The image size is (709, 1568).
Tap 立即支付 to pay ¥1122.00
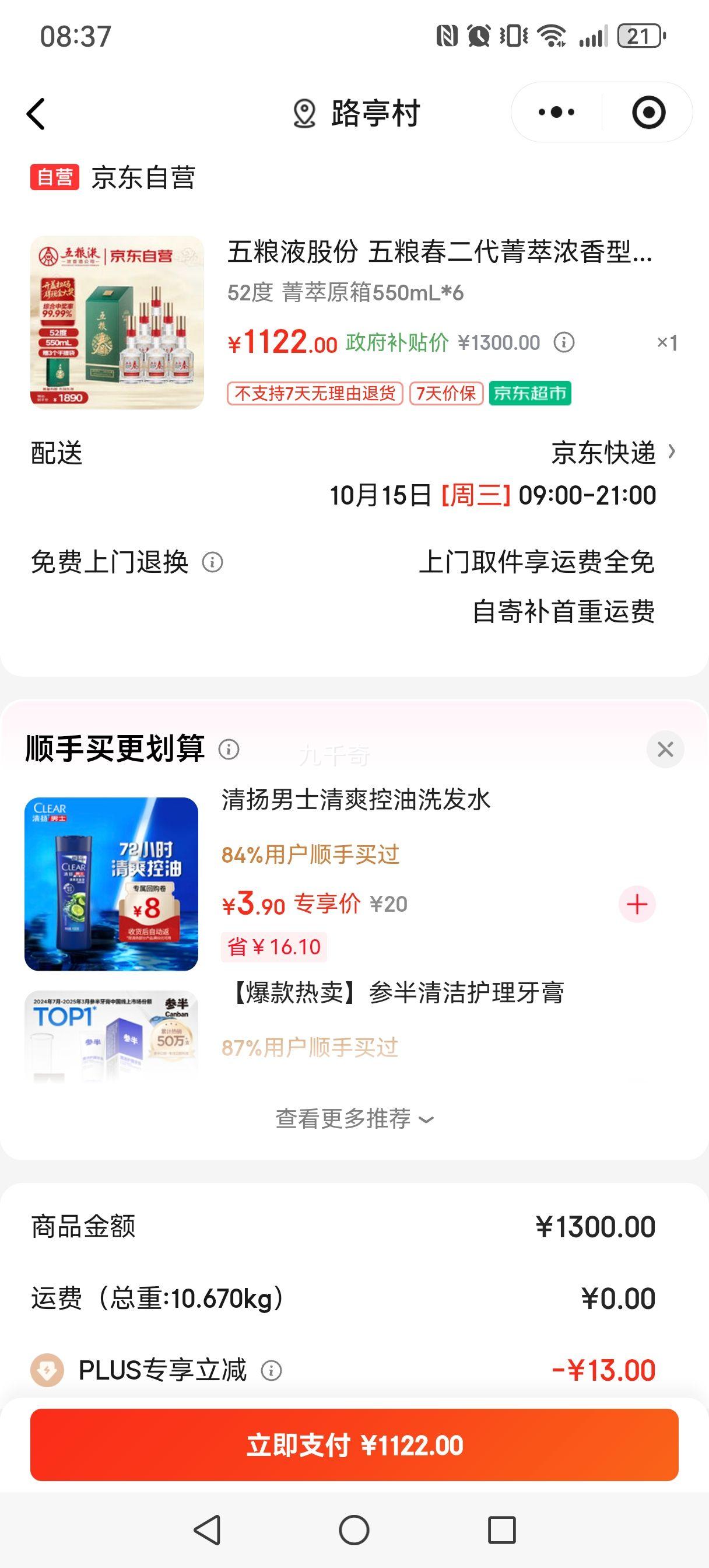(x=354, y=1444)
